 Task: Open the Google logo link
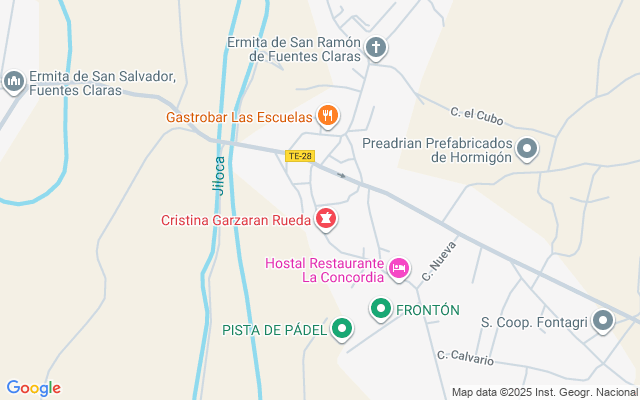pos(33,388)
